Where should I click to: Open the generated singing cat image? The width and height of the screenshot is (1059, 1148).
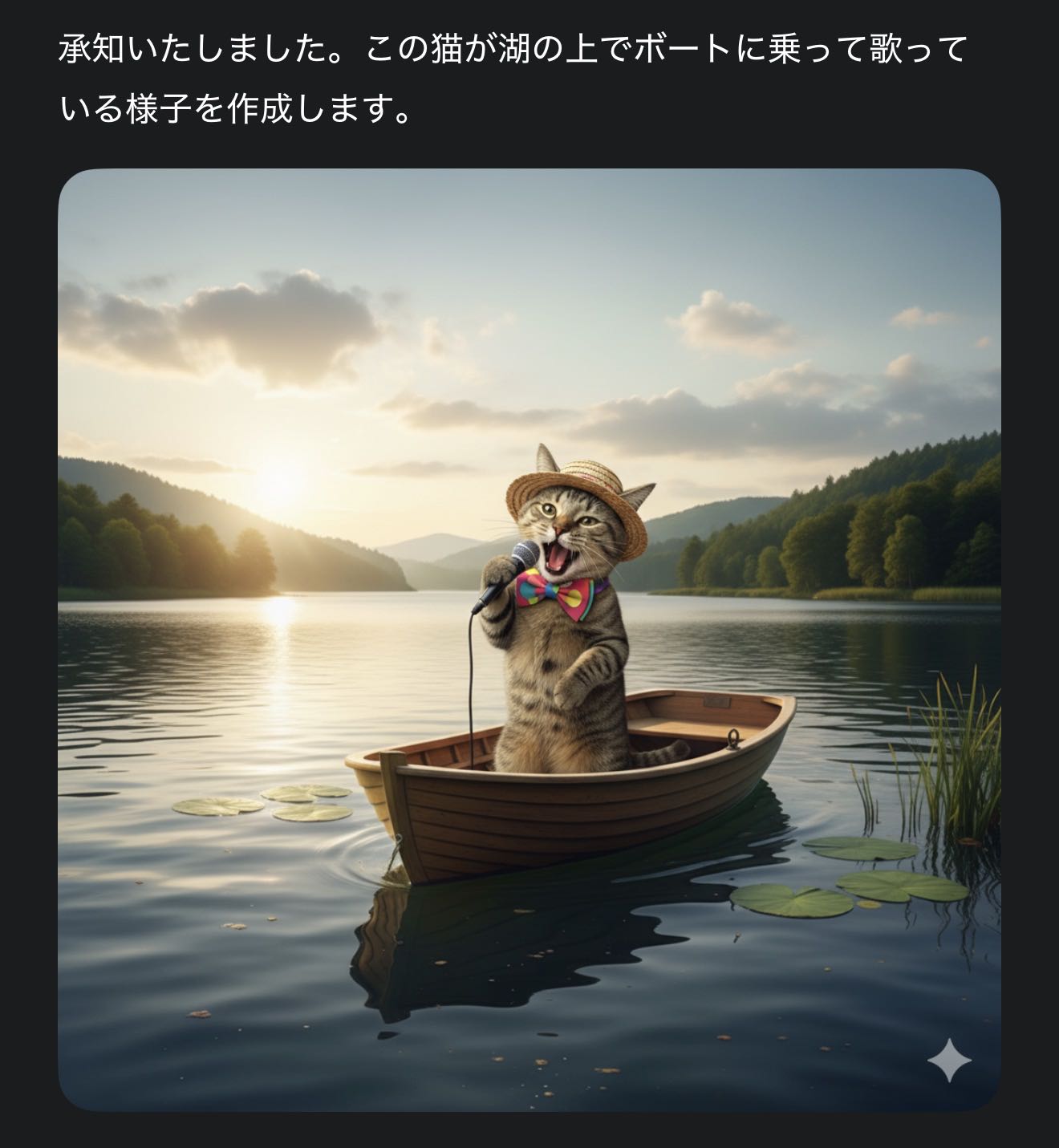click(x=529, y=639)
